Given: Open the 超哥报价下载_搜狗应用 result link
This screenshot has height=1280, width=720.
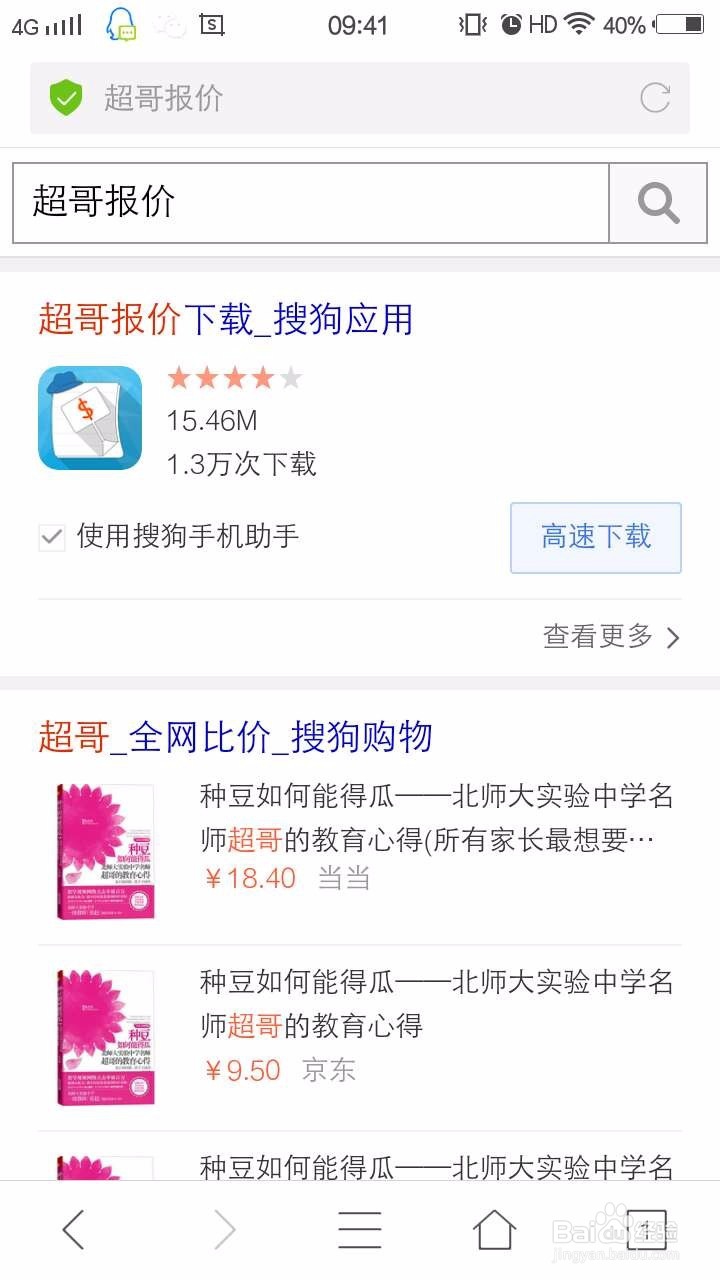Looking at the screenshot, I should click(227, 318).
